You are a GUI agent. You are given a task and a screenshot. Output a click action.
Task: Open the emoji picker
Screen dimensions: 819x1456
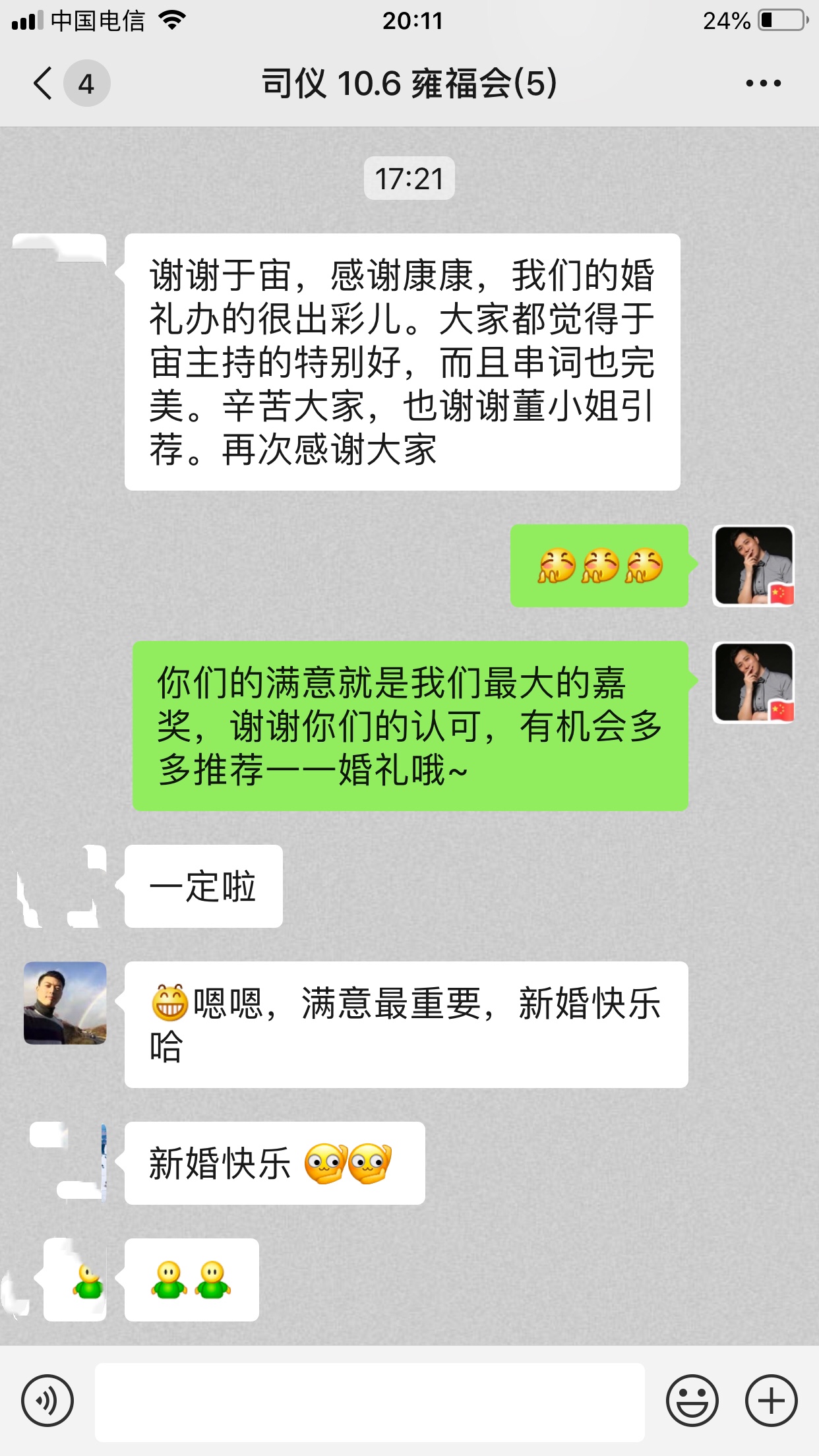[692, 1400]
